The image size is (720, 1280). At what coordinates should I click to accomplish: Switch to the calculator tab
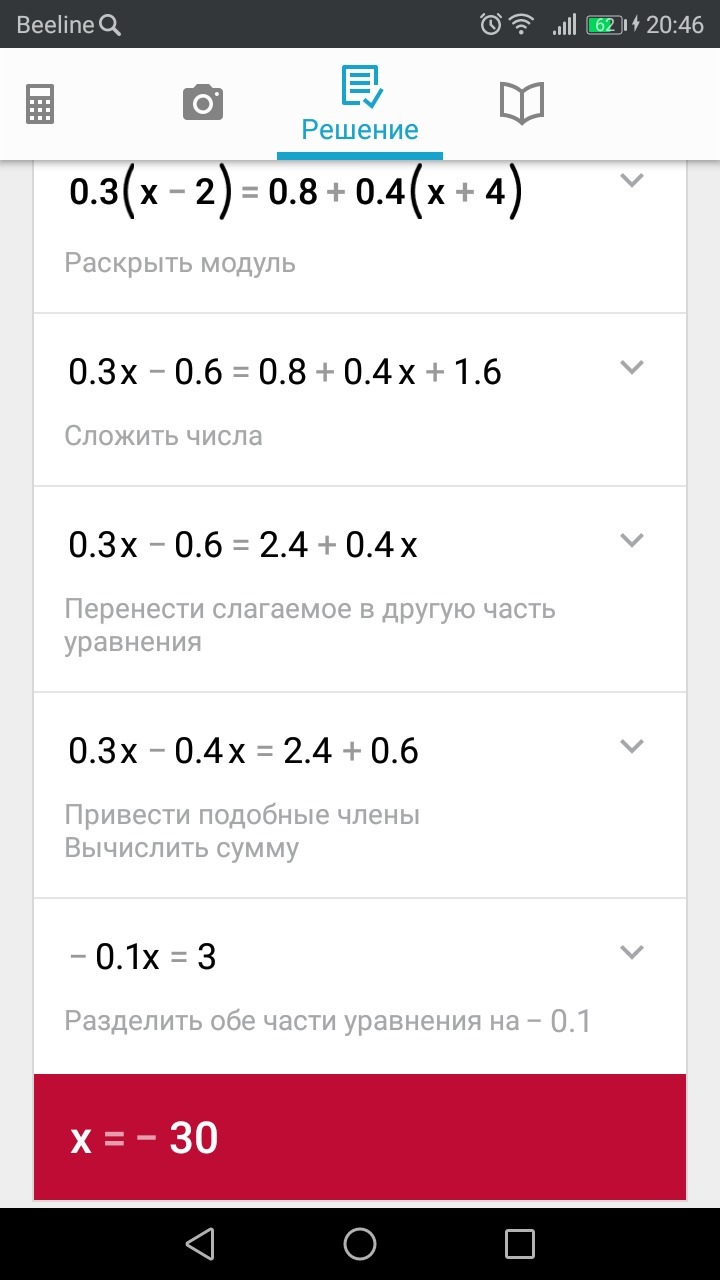click(40, 104)
